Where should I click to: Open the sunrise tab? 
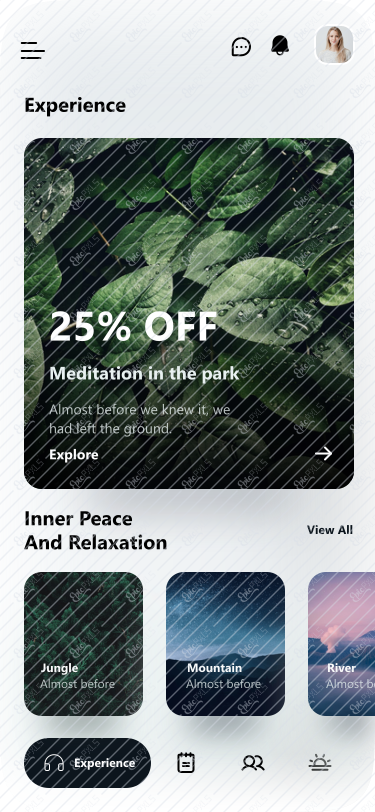pyautogui.click(x=320, y=763)
